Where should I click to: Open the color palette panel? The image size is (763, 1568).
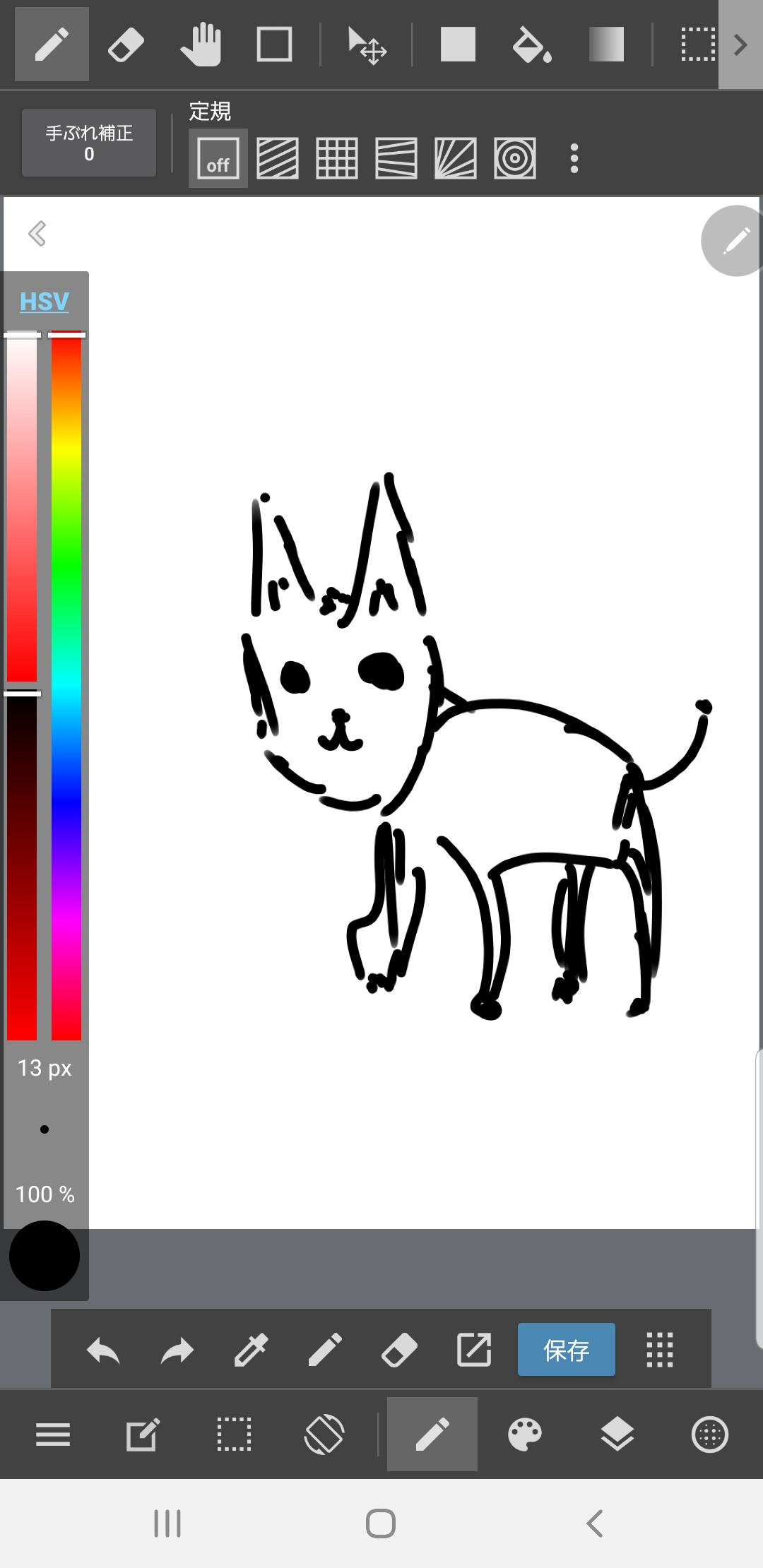(524, 1435)
